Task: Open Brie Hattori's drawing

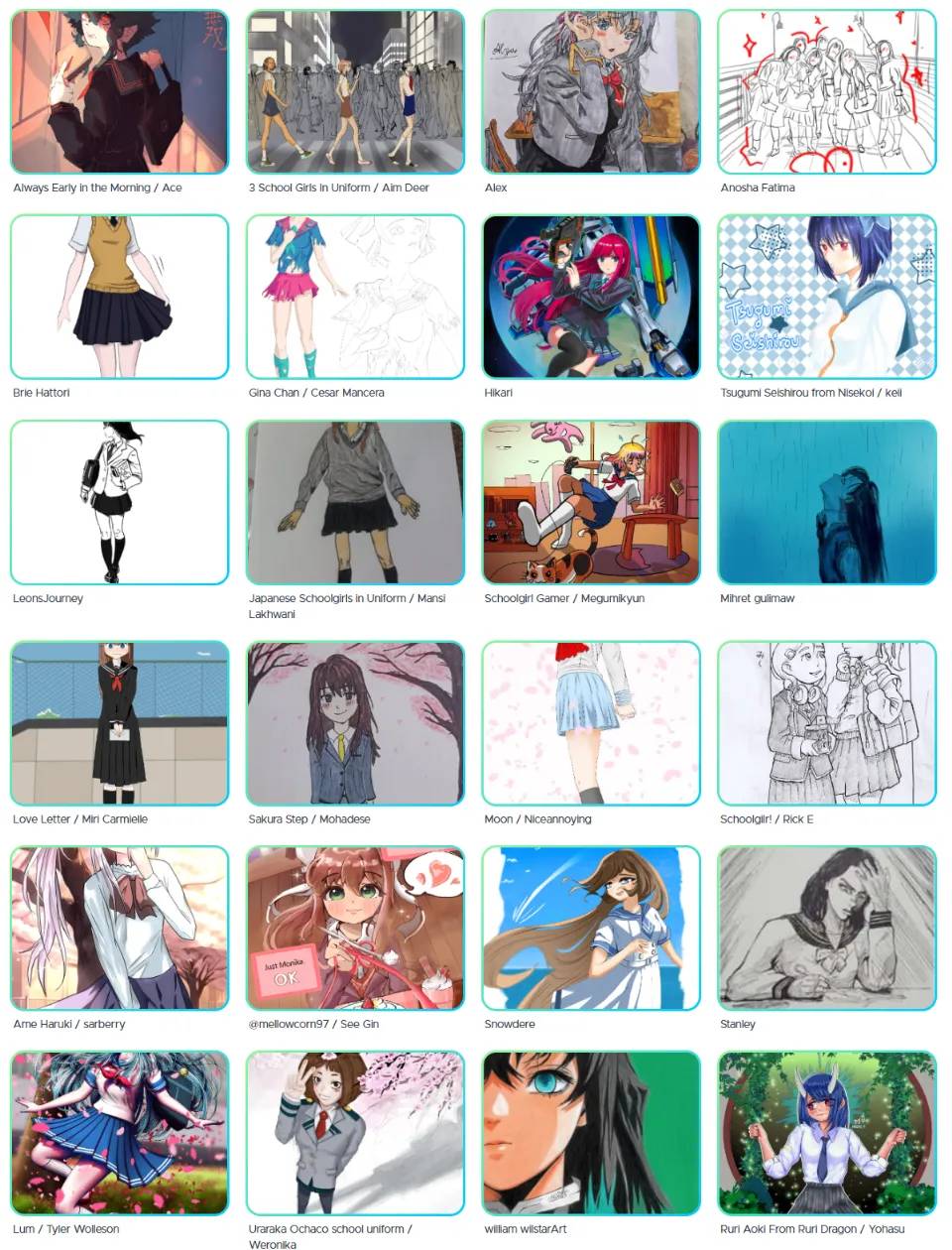Action: point(119,297)
